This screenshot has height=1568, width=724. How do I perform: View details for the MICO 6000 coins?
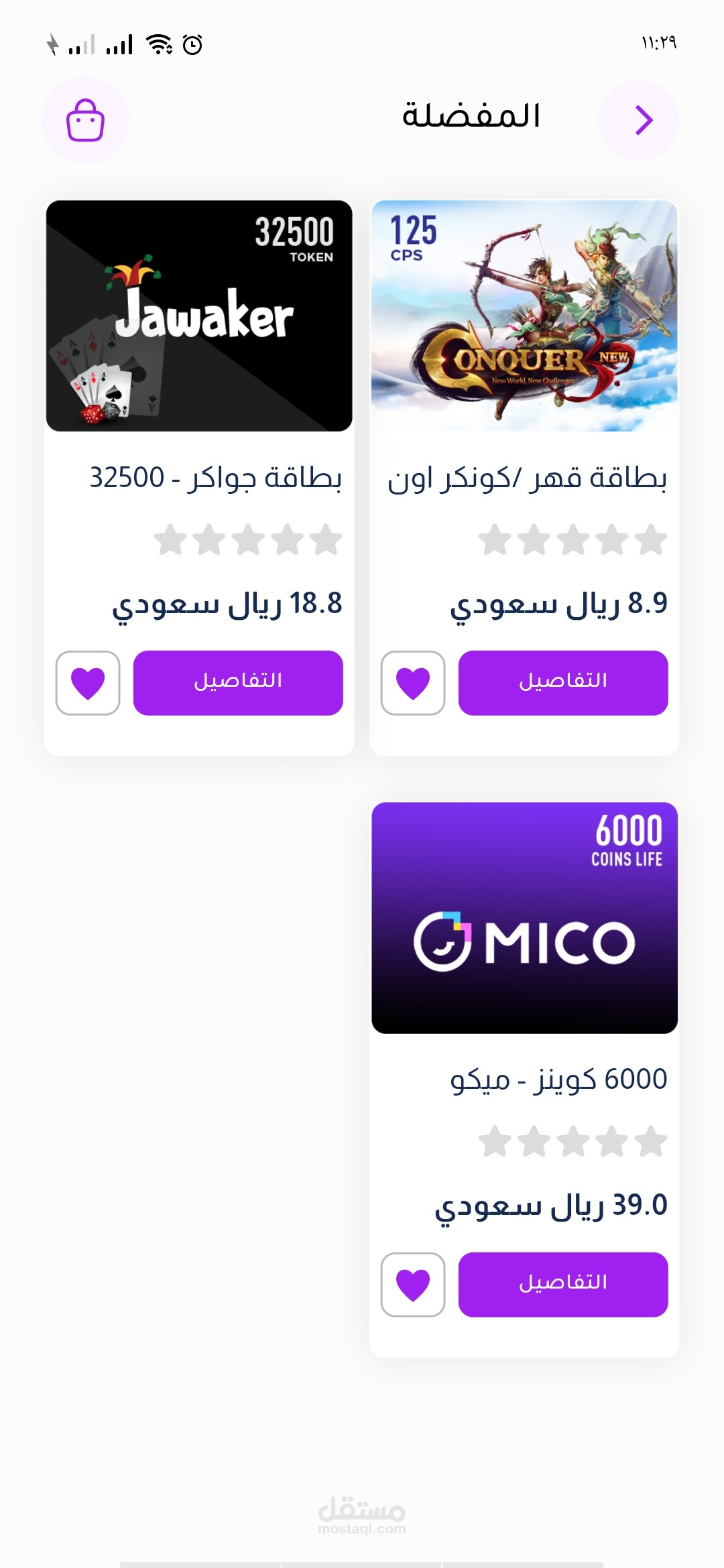click(563, 1284)
